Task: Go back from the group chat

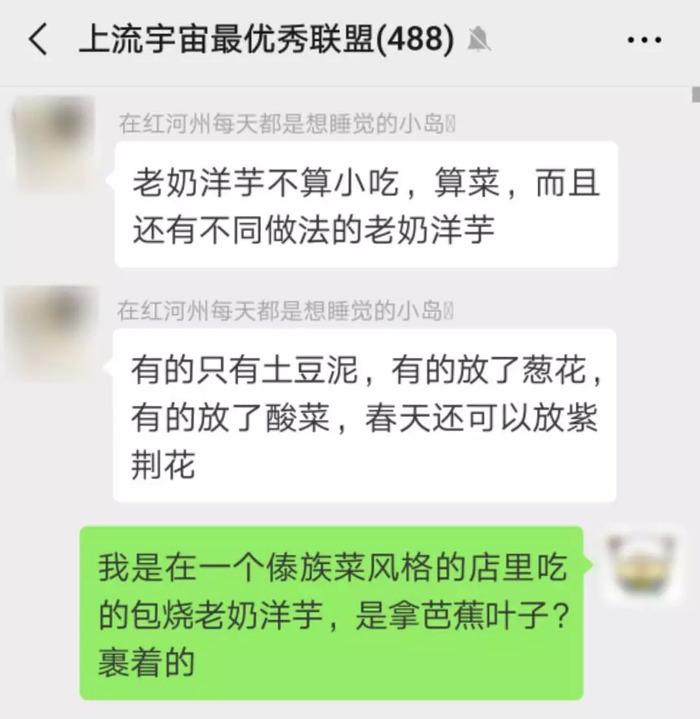Action: (x=38, y=41)
